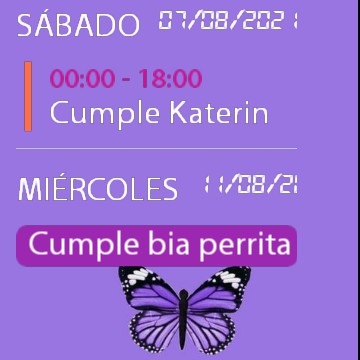Open the Cumple bia perrita event

coord(156,246)
